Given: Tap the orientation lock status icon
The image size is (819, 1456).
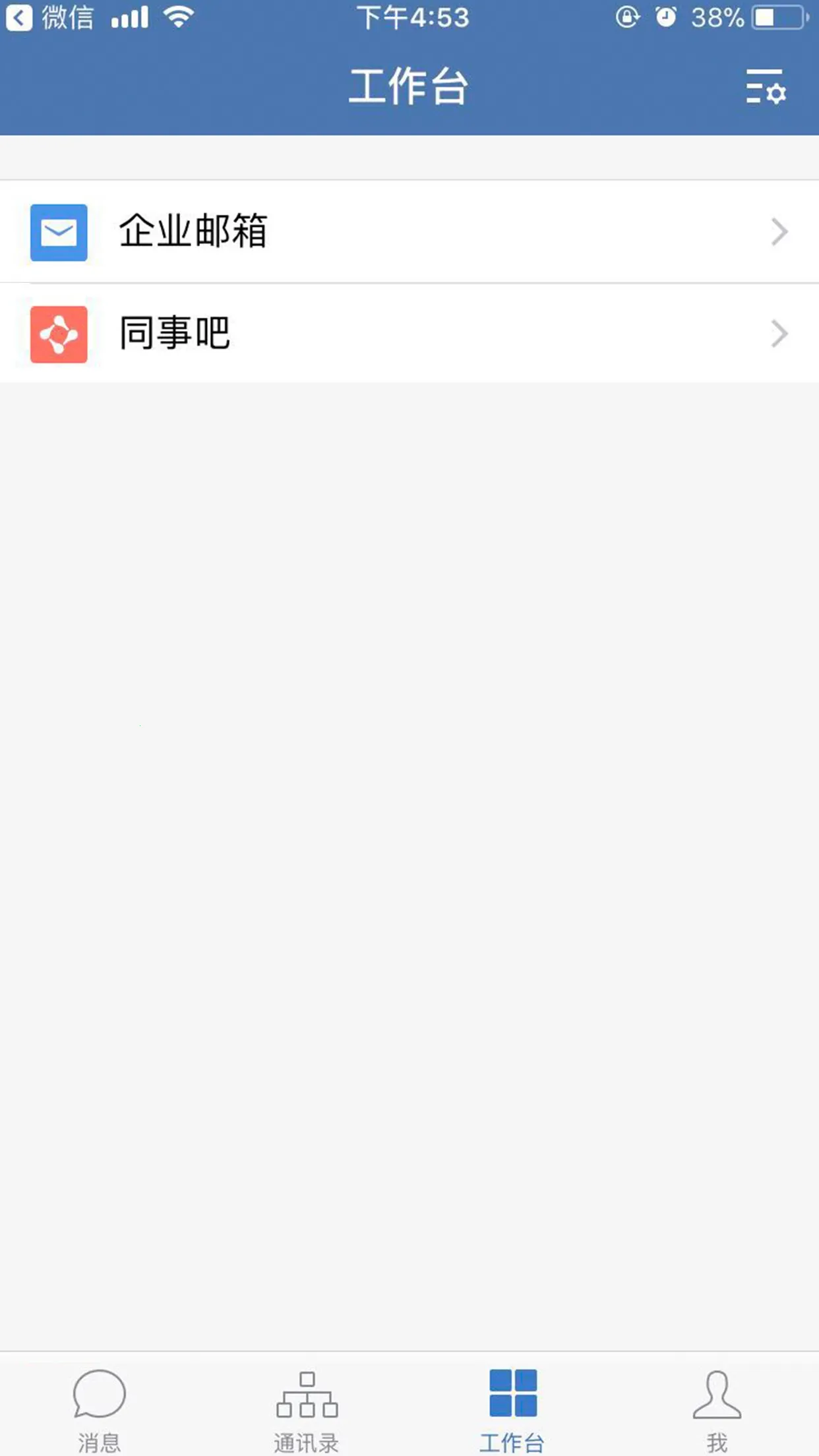Looking at the screenshot, I should (x=627, y=18).
